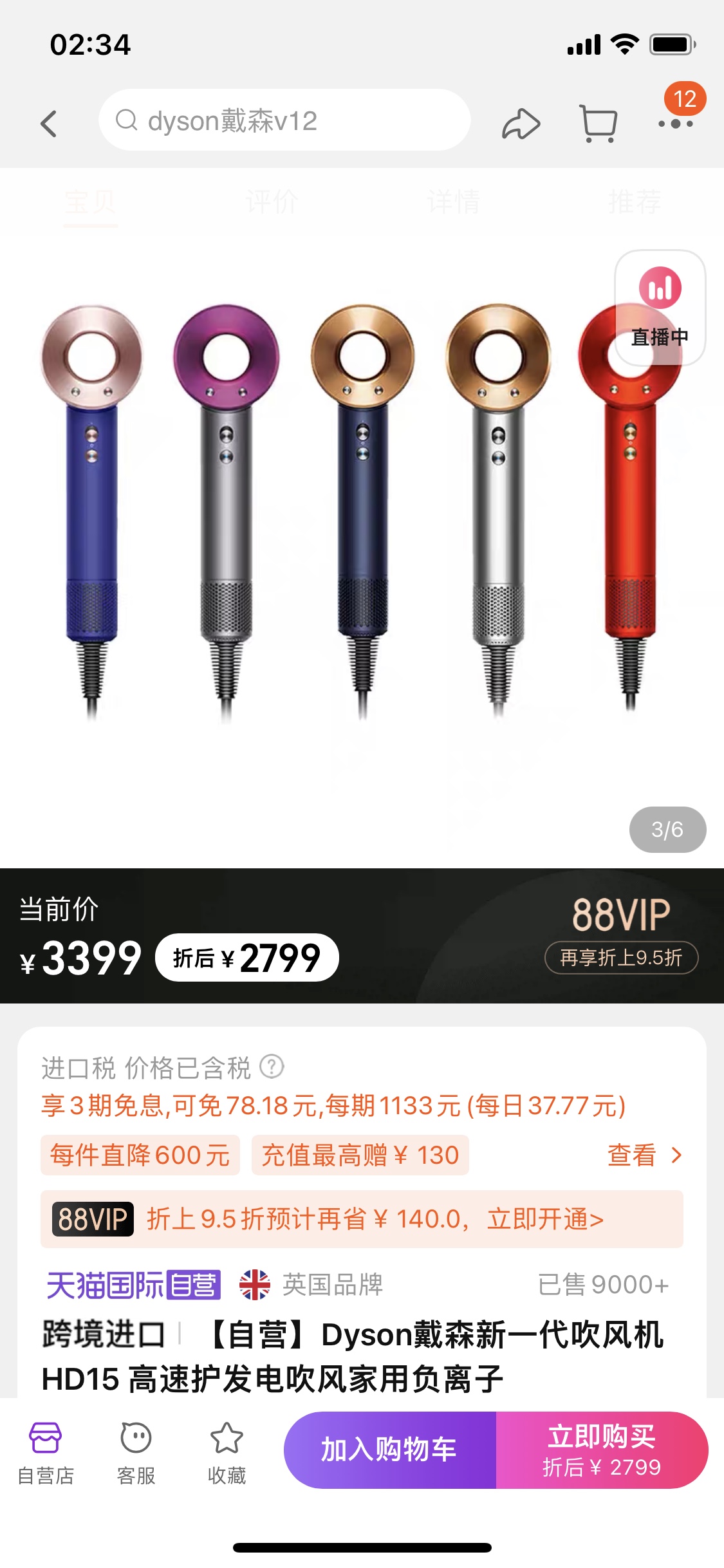Open the 直播中 live stream
The image size is (724, 1568).
coord(660,308)
